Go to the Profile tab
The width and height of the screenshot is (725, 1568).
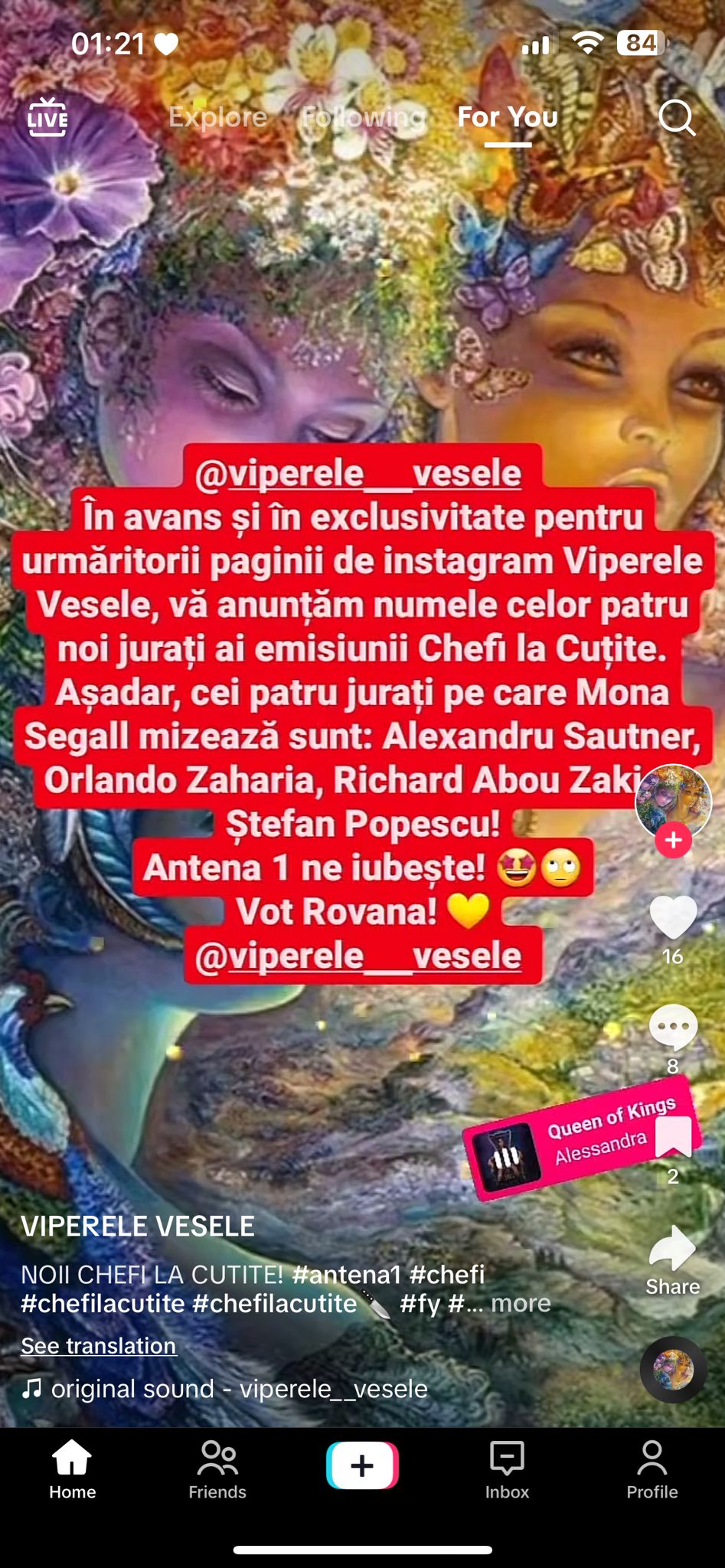tap(652, 1470)
